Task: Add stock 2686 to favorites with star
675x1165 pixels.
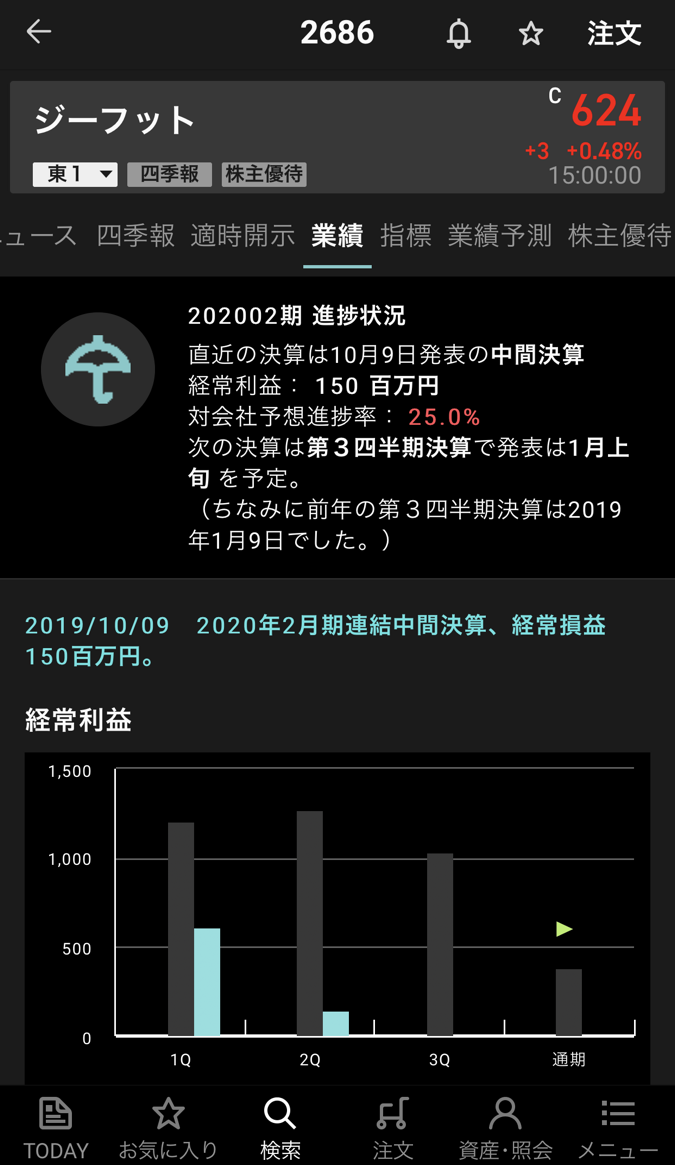Action: tap(531, 34)
